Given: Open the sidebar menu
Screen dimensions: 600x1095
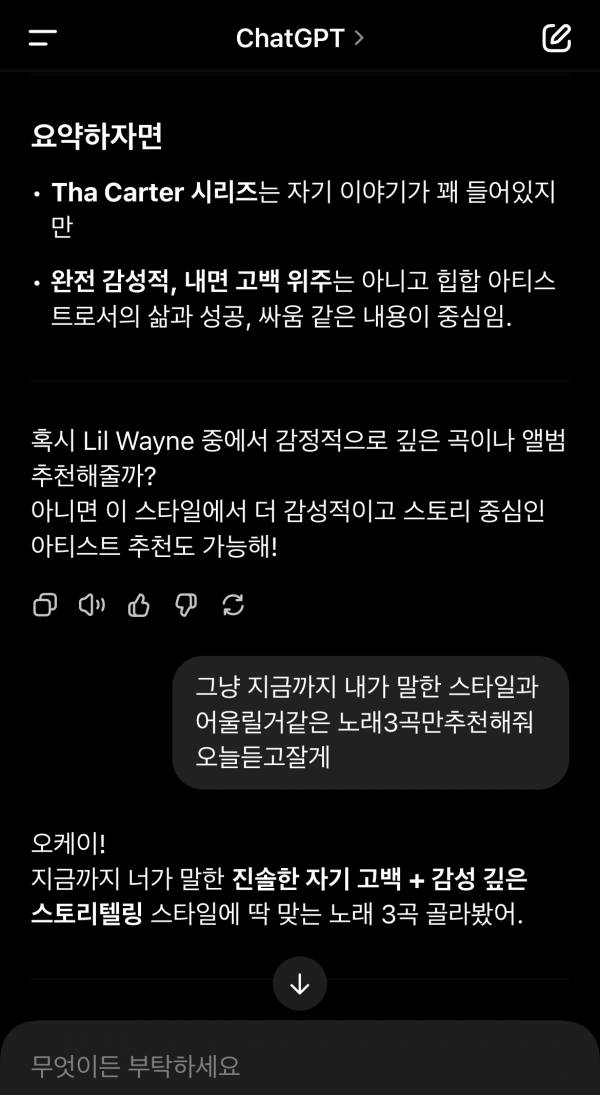Looking at the screenshot, I should pos(43,39).
